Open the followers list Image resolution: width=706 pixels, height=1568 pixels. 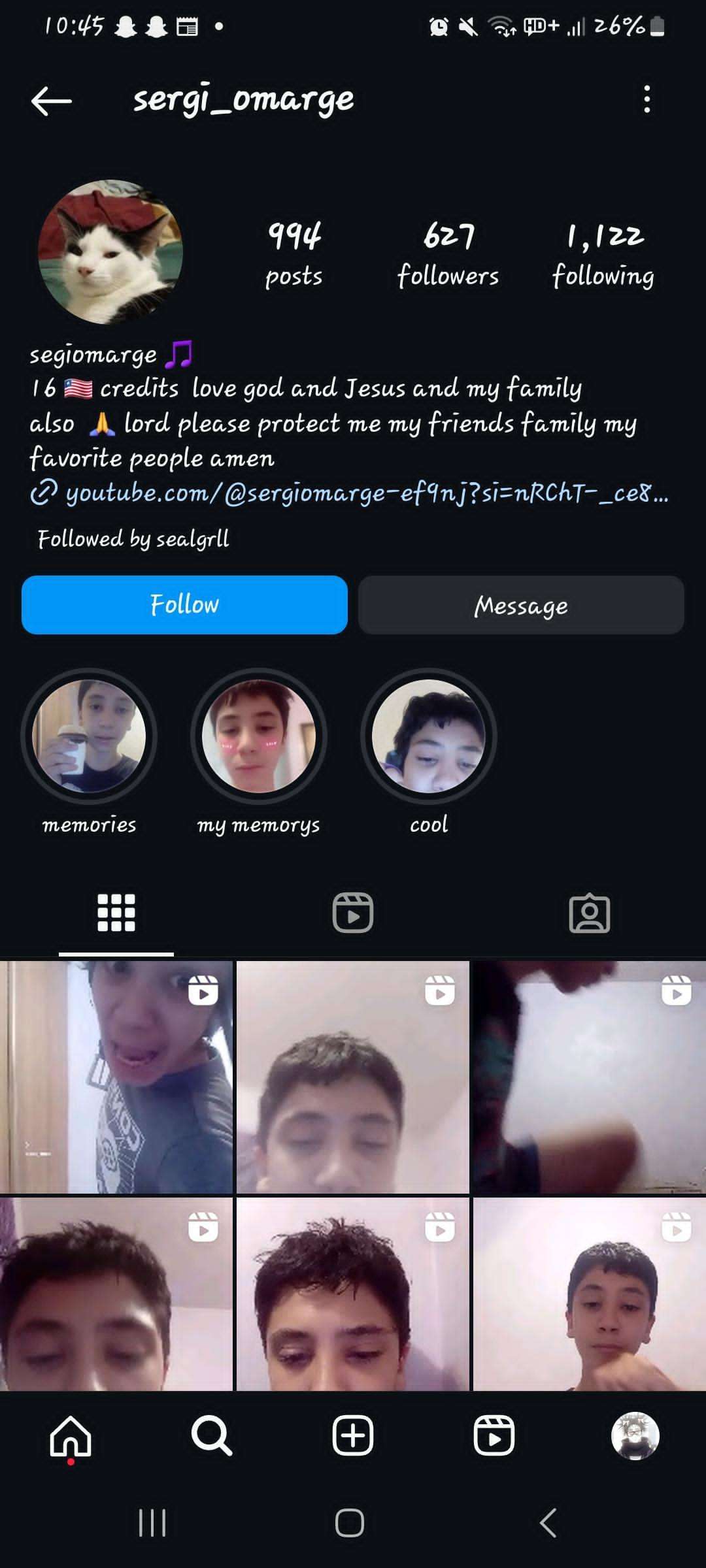coord(448,253)
